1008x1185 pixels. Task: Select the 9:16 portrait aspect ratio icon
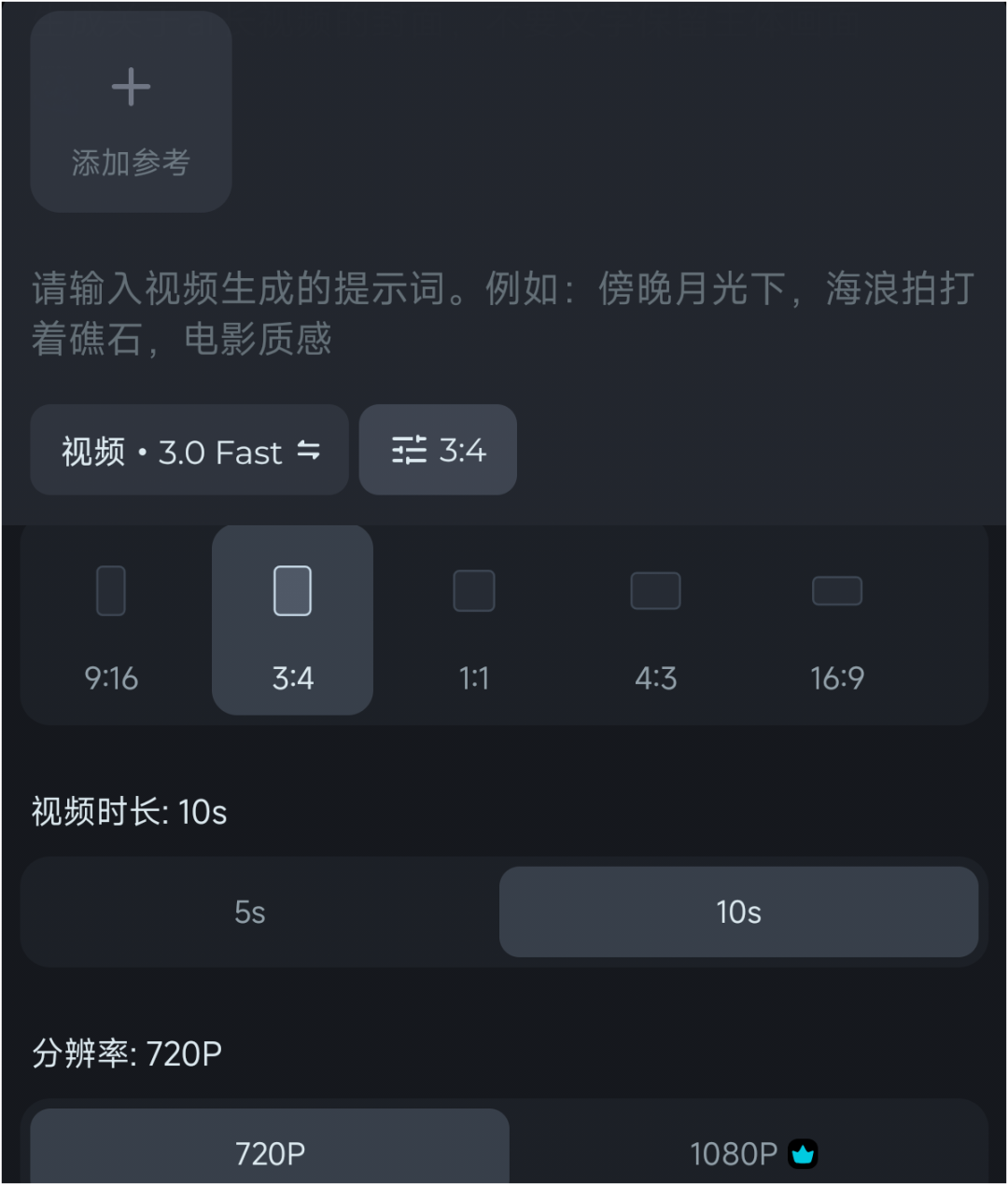(110, 590)
